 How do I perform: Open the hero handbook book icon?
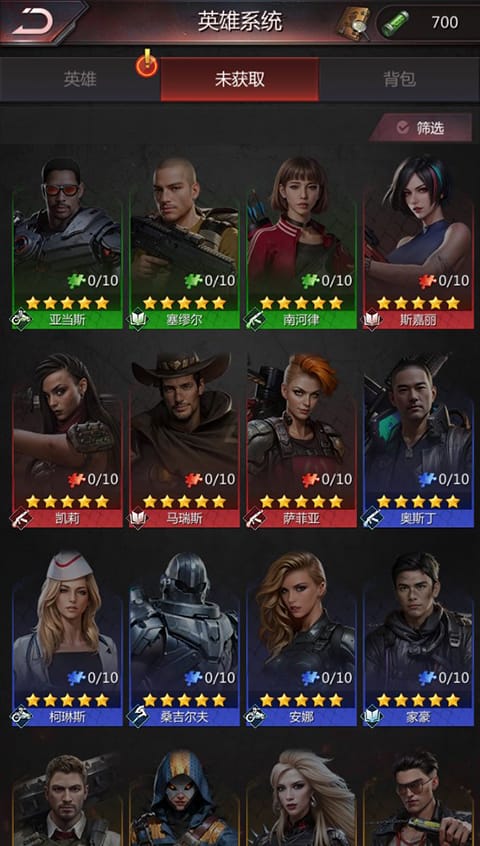(x=354, y=23)
